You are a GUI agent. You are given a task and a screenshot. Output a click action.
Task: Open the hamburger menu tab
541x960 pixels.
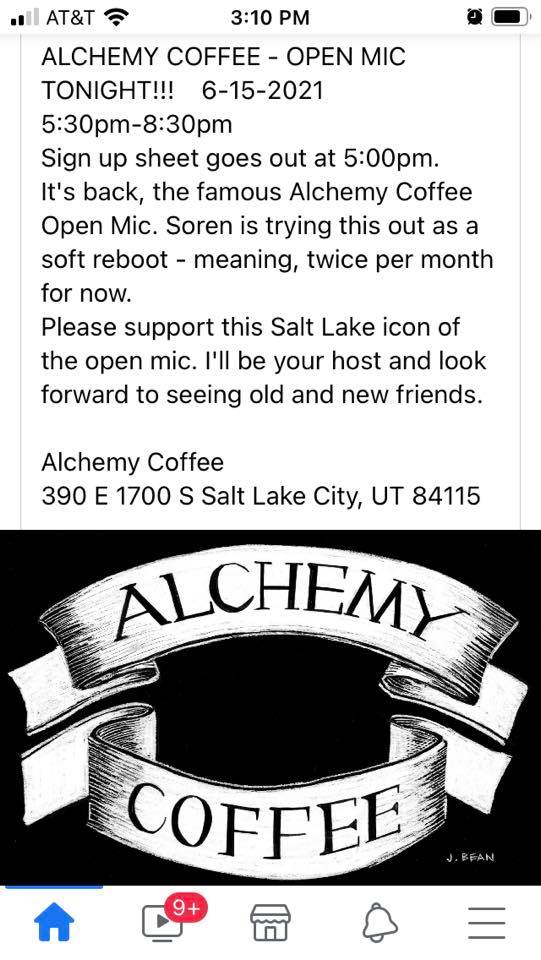pos(487,923)
